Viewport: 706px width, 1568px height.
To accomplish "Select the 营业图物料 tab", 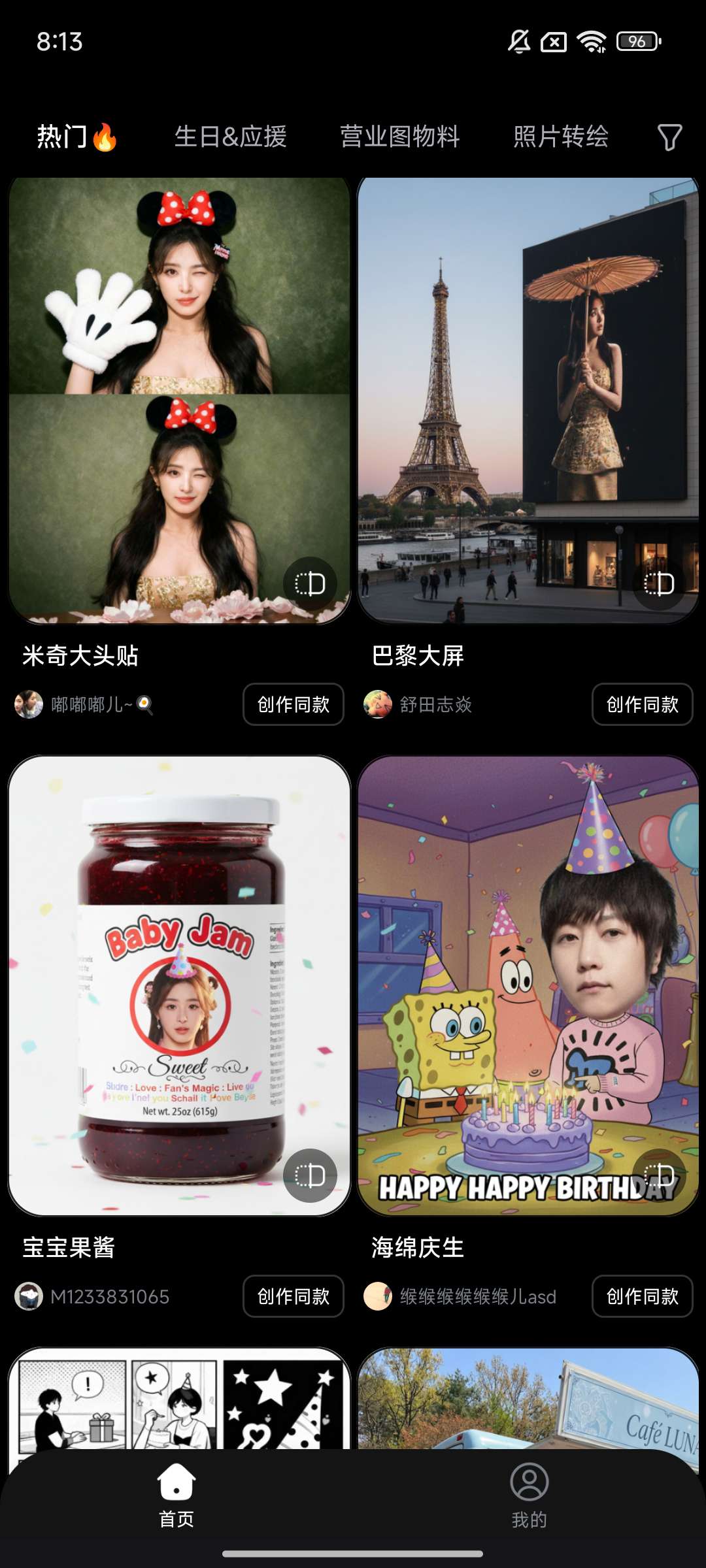I will click(x=399, y=137).
